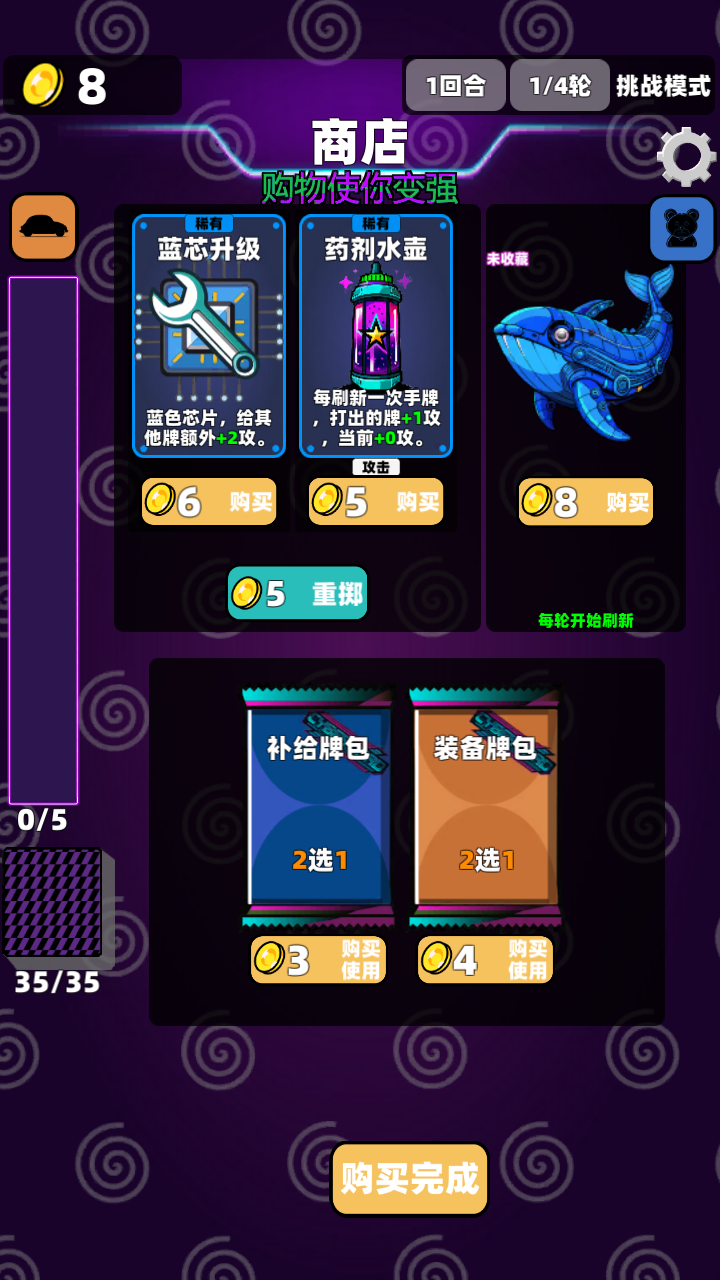Buy and use 装备牌包 for 4 coins
Image resolution: width=720 pixels, height=1280 pixels.
click(485, 960)
